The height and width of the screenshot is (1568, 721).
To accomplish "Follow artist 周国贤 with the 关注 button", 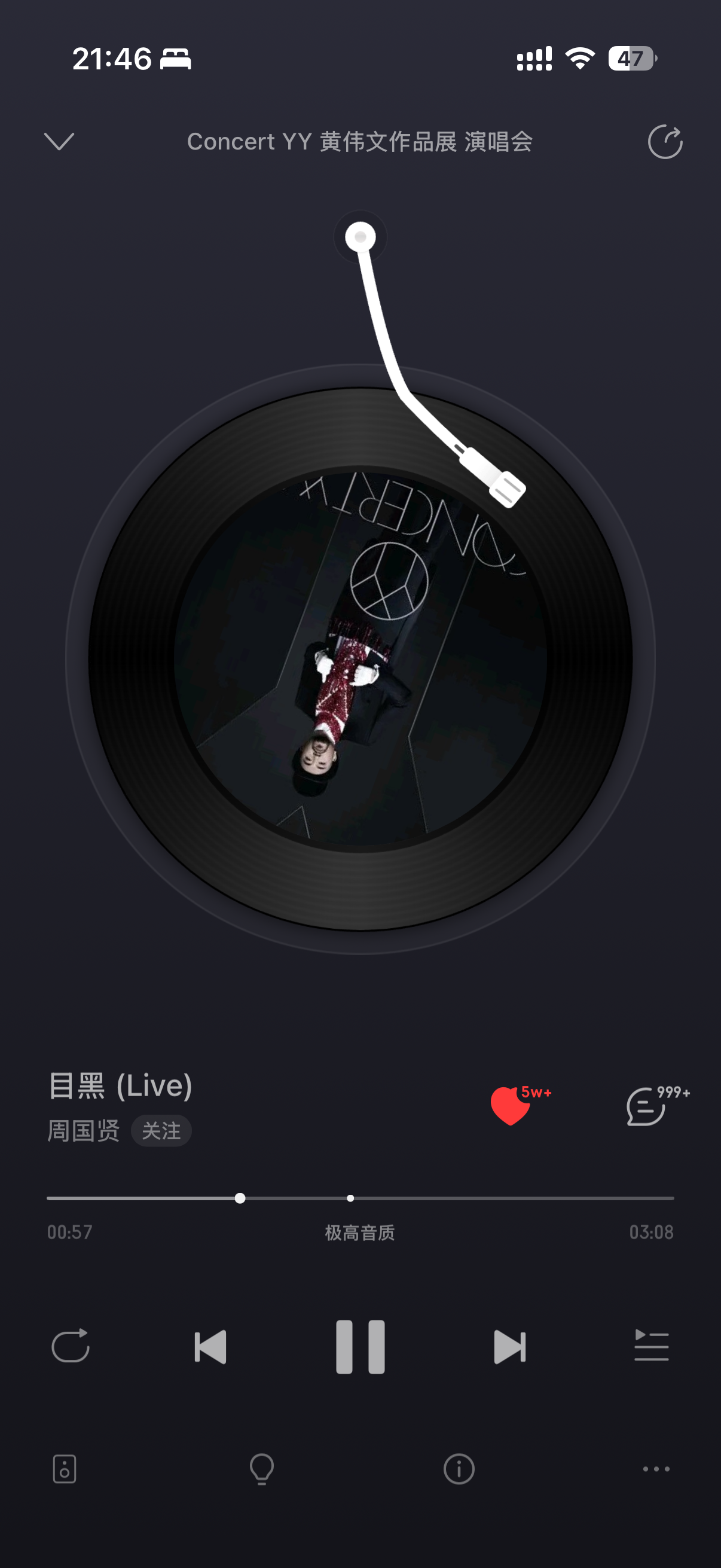I will [x=161, y=1131].
